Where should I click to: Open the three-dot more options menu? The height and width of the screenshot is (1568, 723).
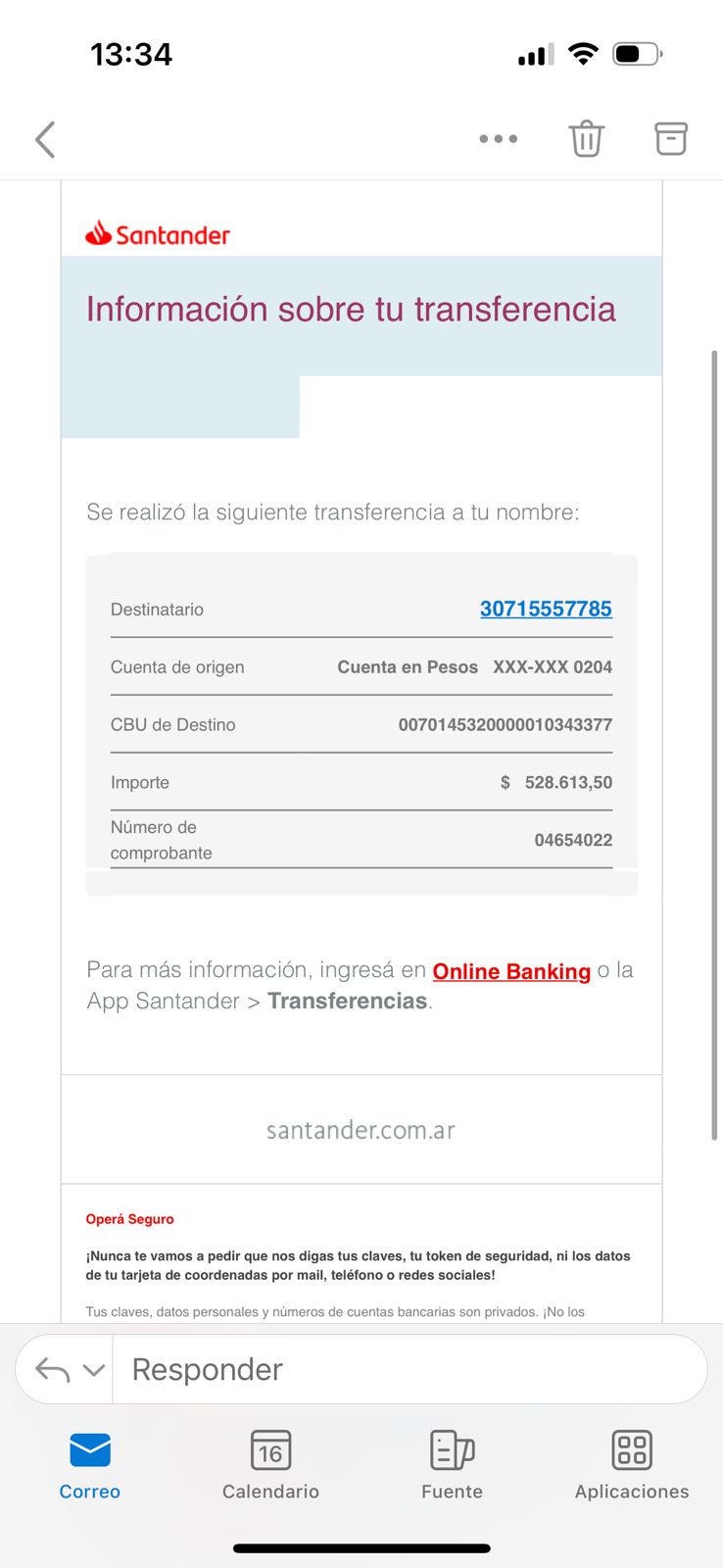[498, 139]
